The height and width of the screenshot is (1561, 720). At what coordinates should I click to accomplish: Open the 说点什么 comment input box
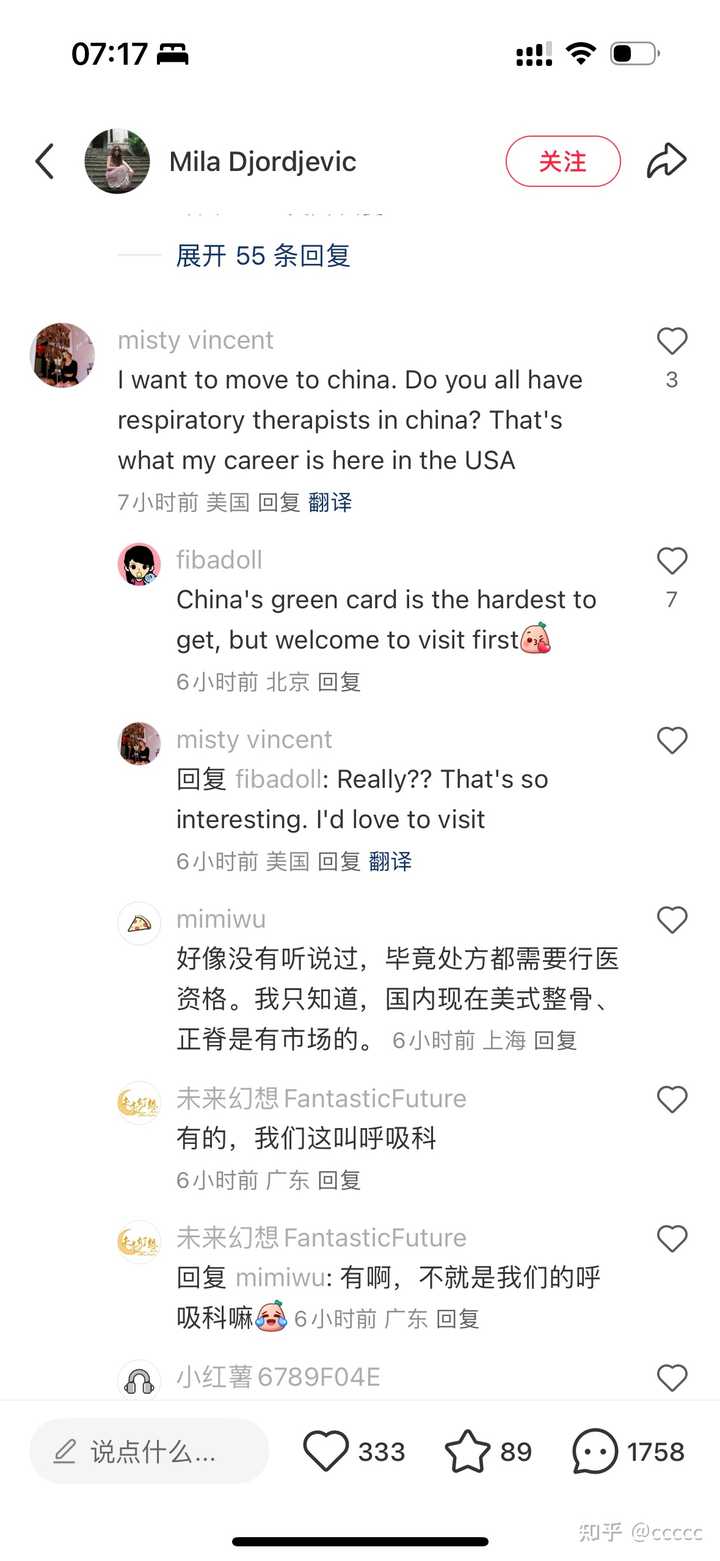click(150, 1451)
